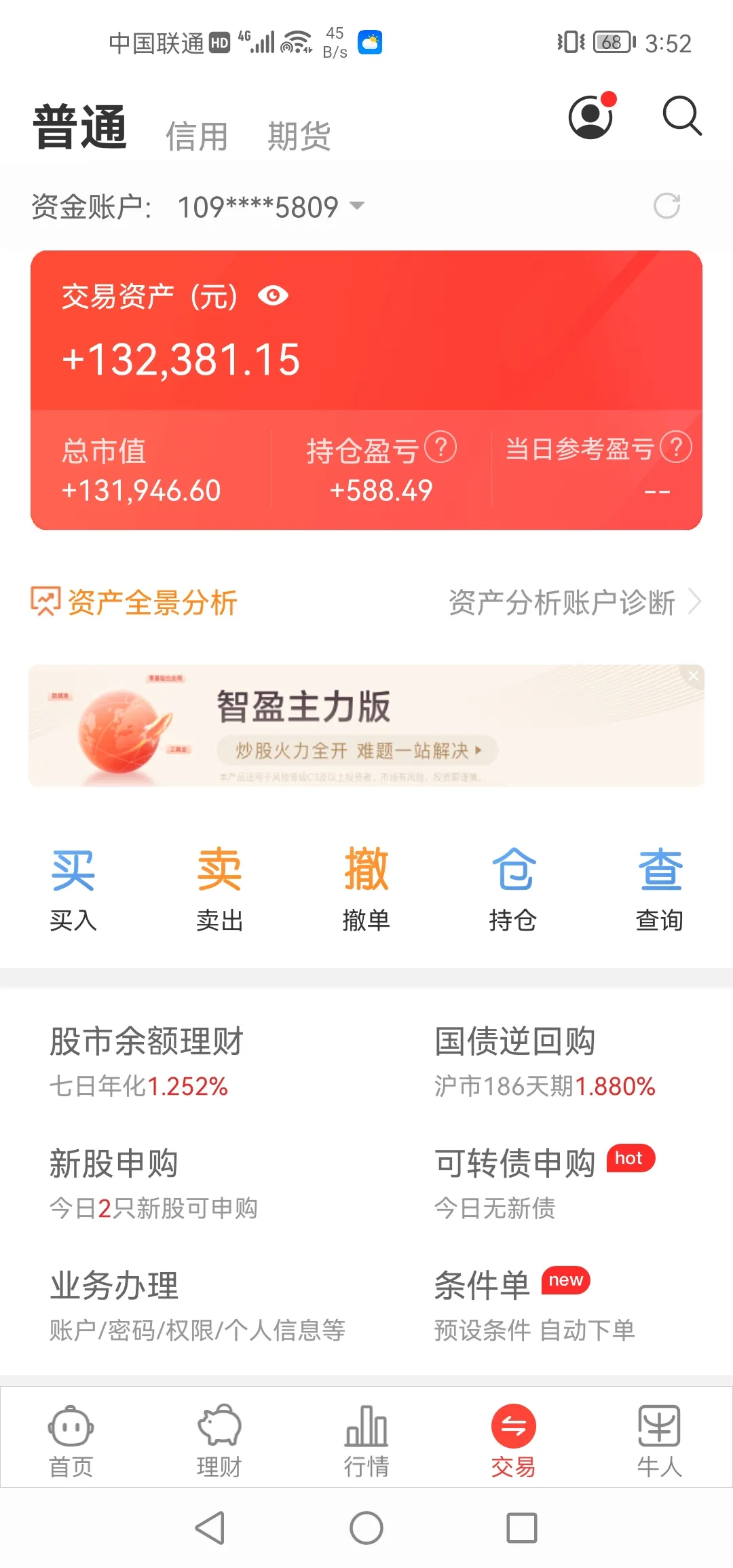
Task: Dismiss the 智盈主力版 banner
Action: pos(693,676)
